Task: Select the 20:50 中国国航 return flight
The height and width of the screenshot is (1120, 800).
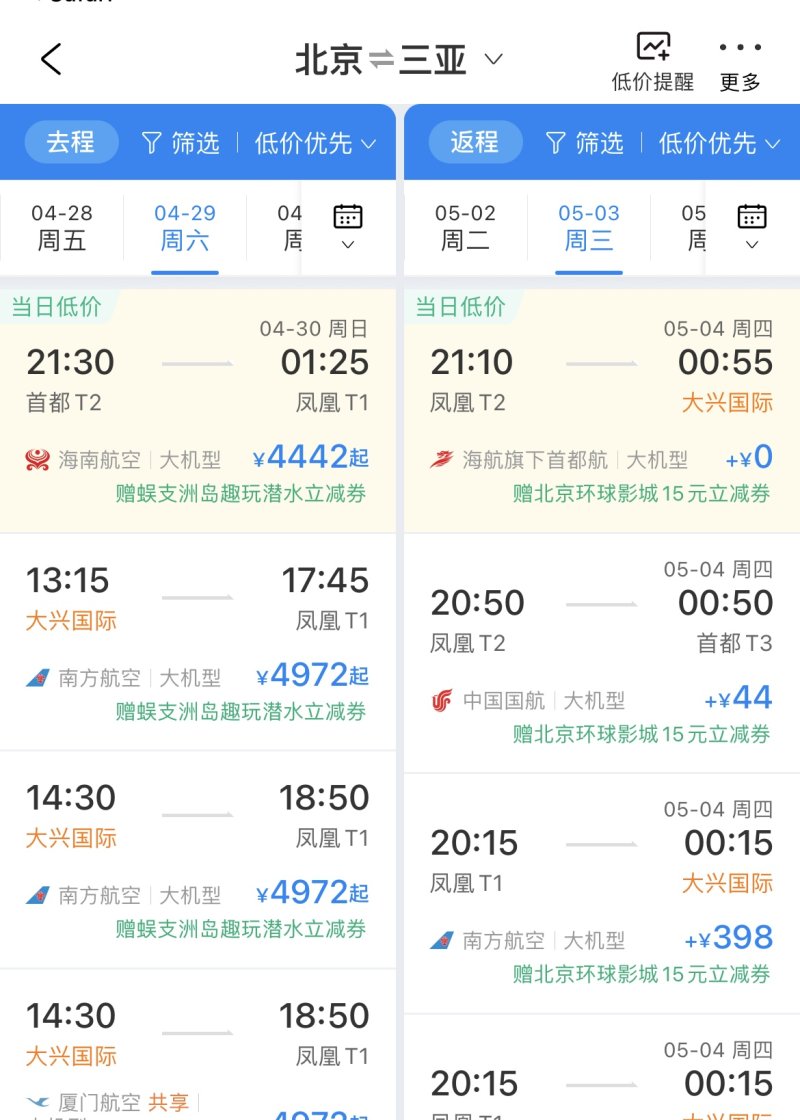Action: click(x=602, y=652)
